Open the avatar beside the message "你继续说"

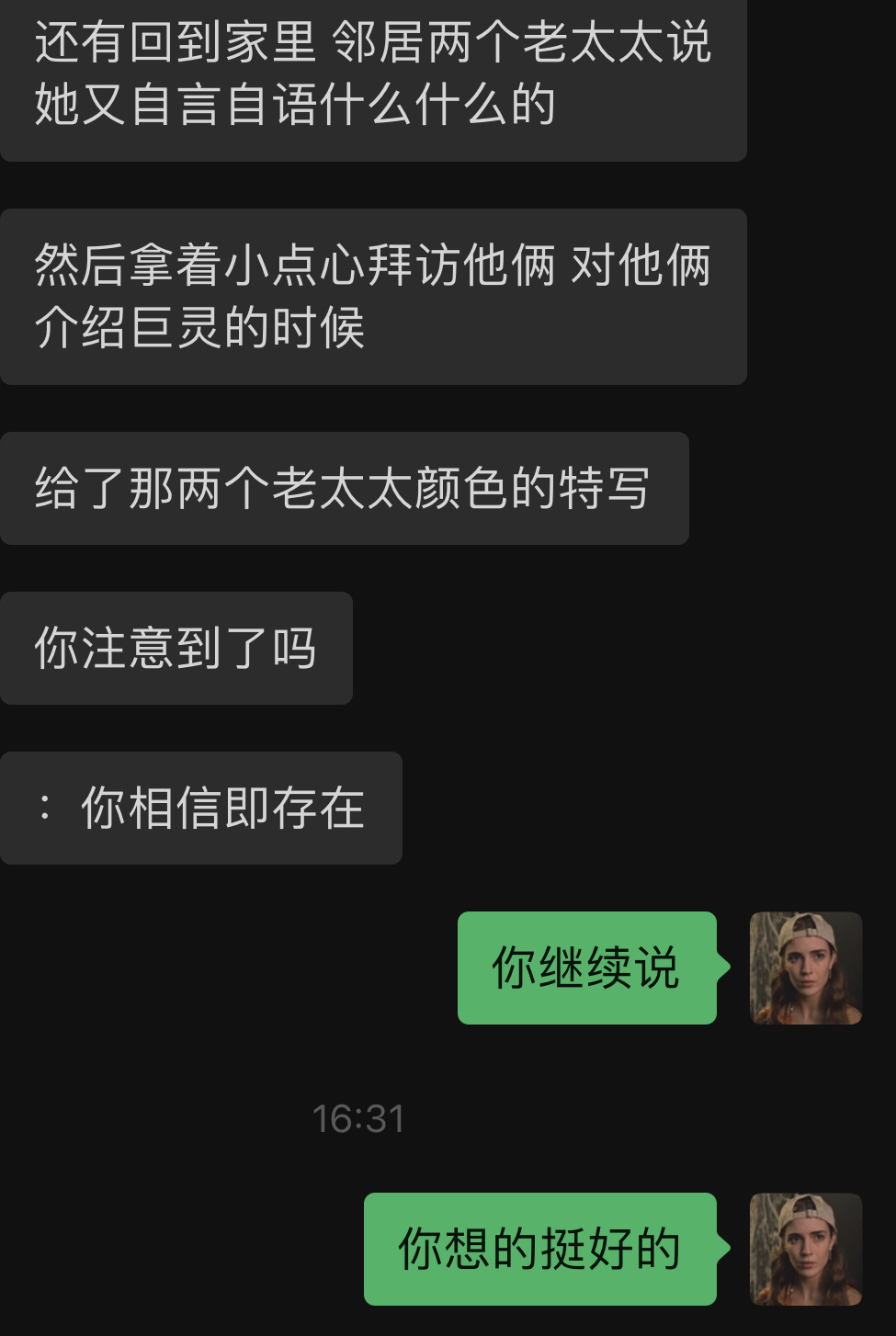pos(806,968)
